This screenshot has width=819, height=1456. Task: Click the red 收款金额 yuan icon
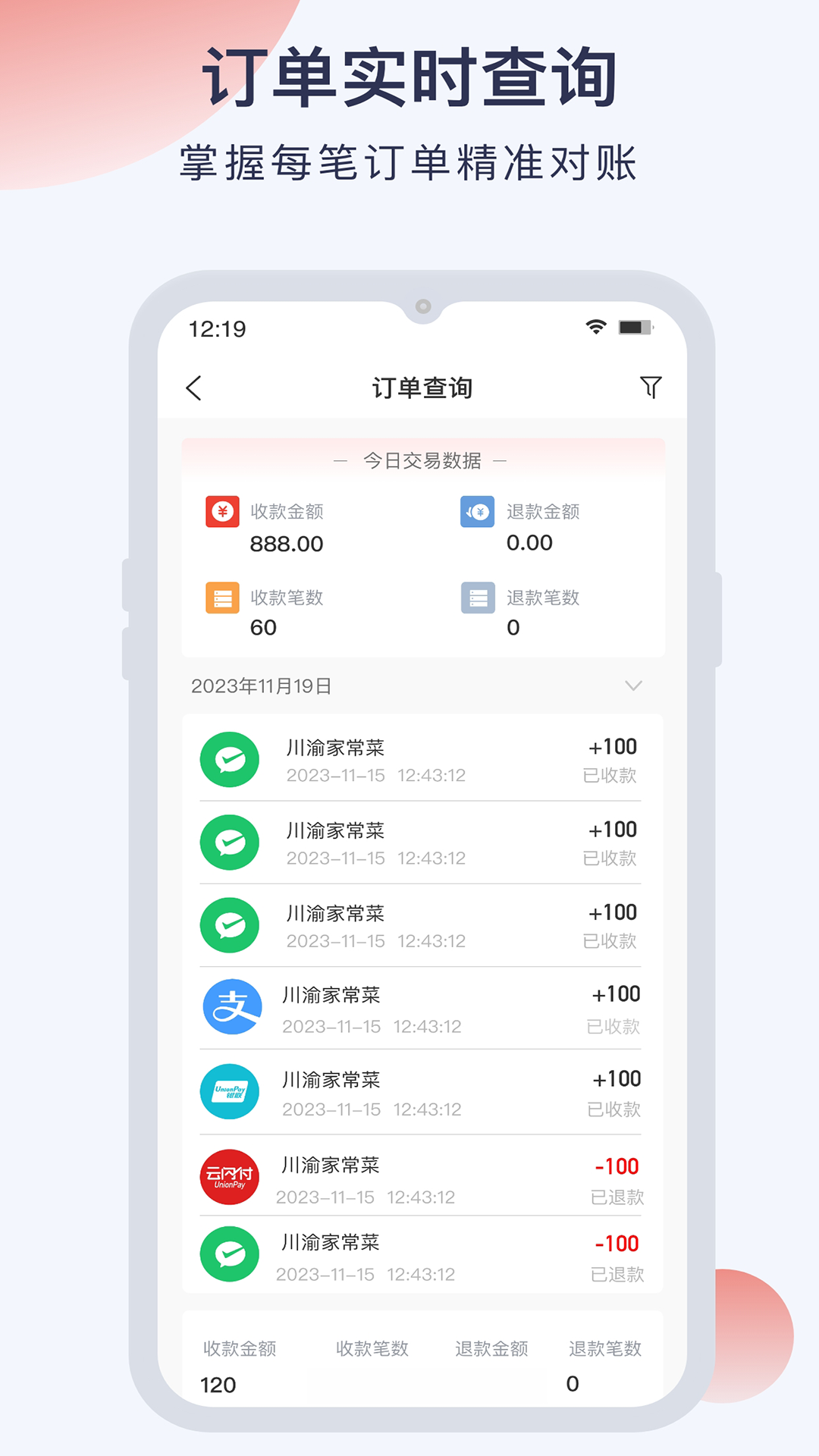click(222, 512)
